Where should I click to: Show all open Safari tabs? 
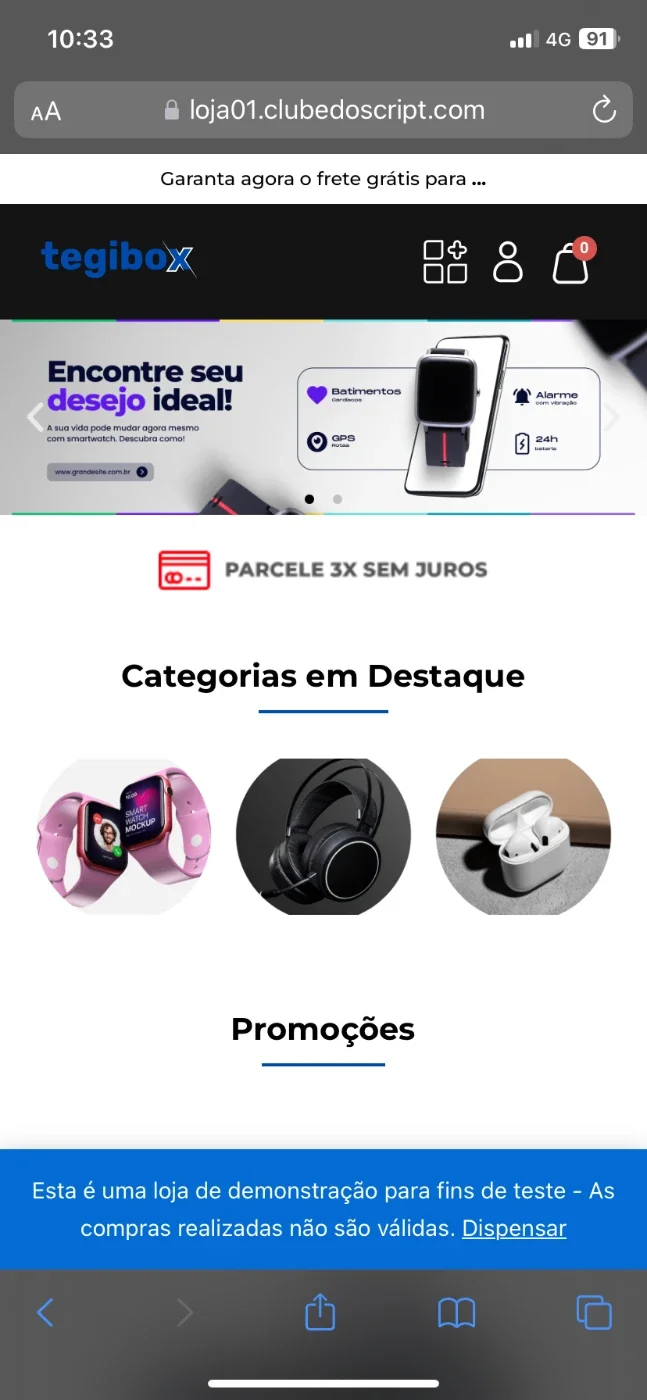[594, 1312]
